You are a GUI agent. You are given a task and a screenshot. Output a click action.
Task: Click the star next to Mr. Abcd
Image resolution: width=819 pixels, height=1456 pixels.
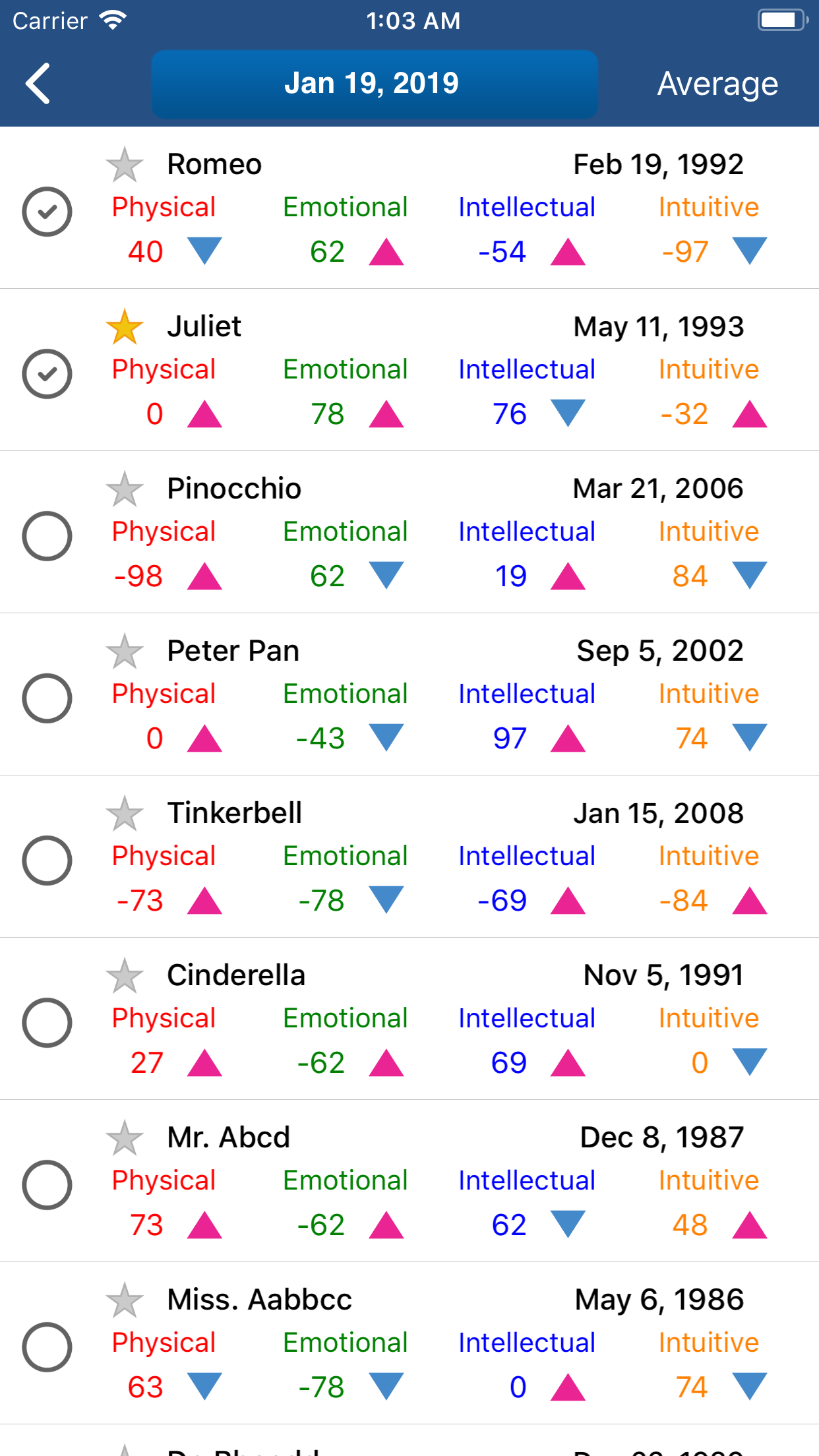pyautogui.click(x=125, y=1137)
